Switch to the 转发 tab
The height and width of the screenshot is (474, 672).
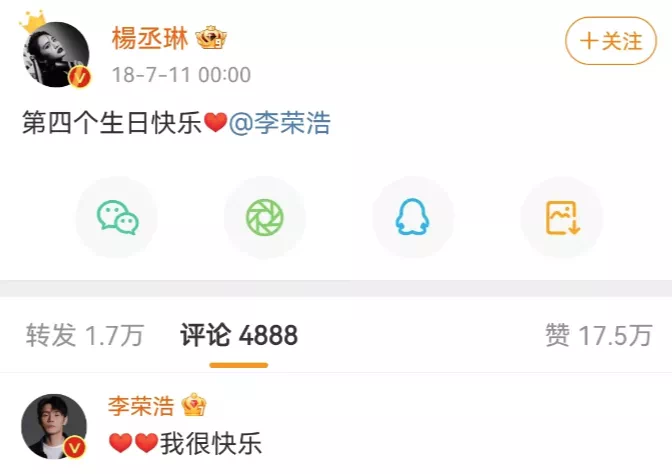click(84, 335)
